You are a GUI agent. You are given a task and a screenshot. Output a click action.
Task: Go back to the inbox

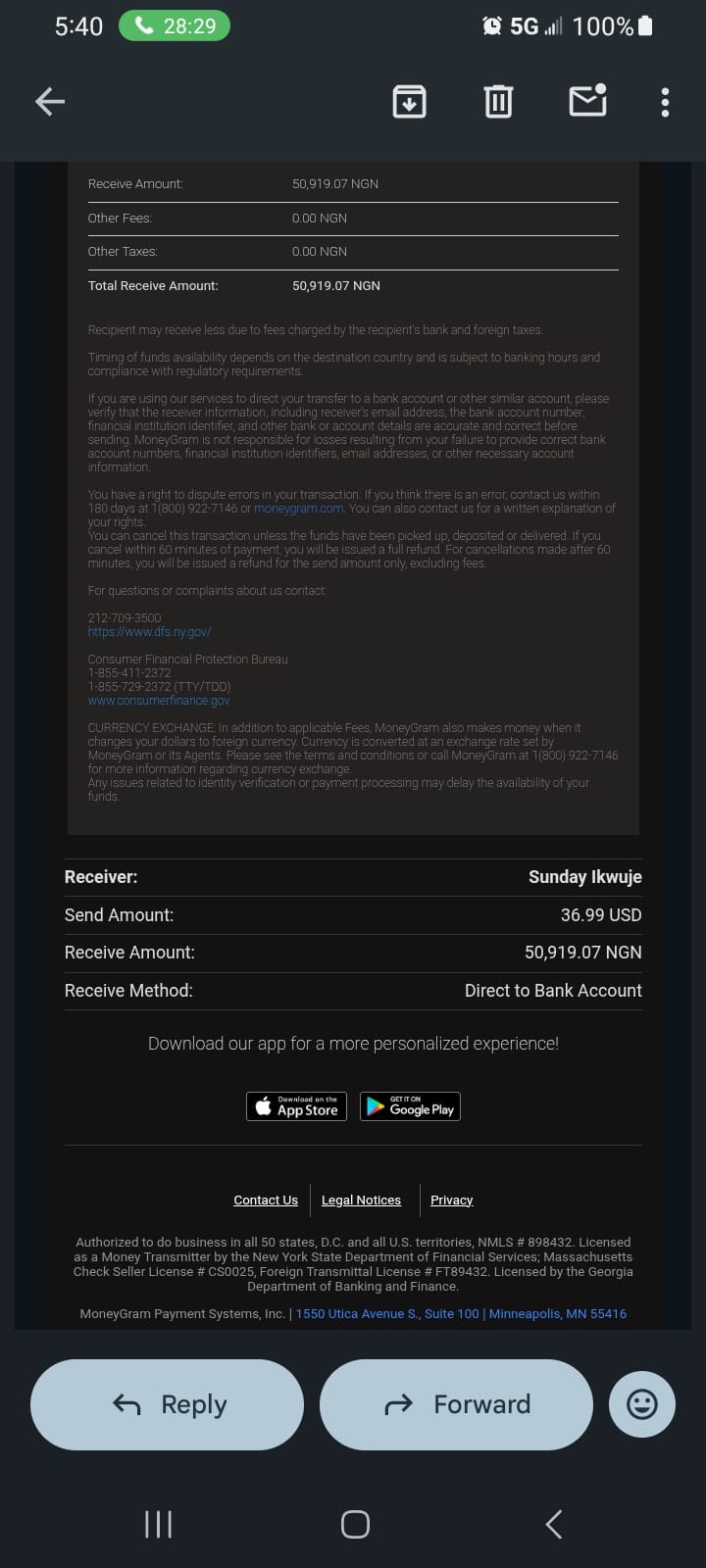[x=50, y=101]
